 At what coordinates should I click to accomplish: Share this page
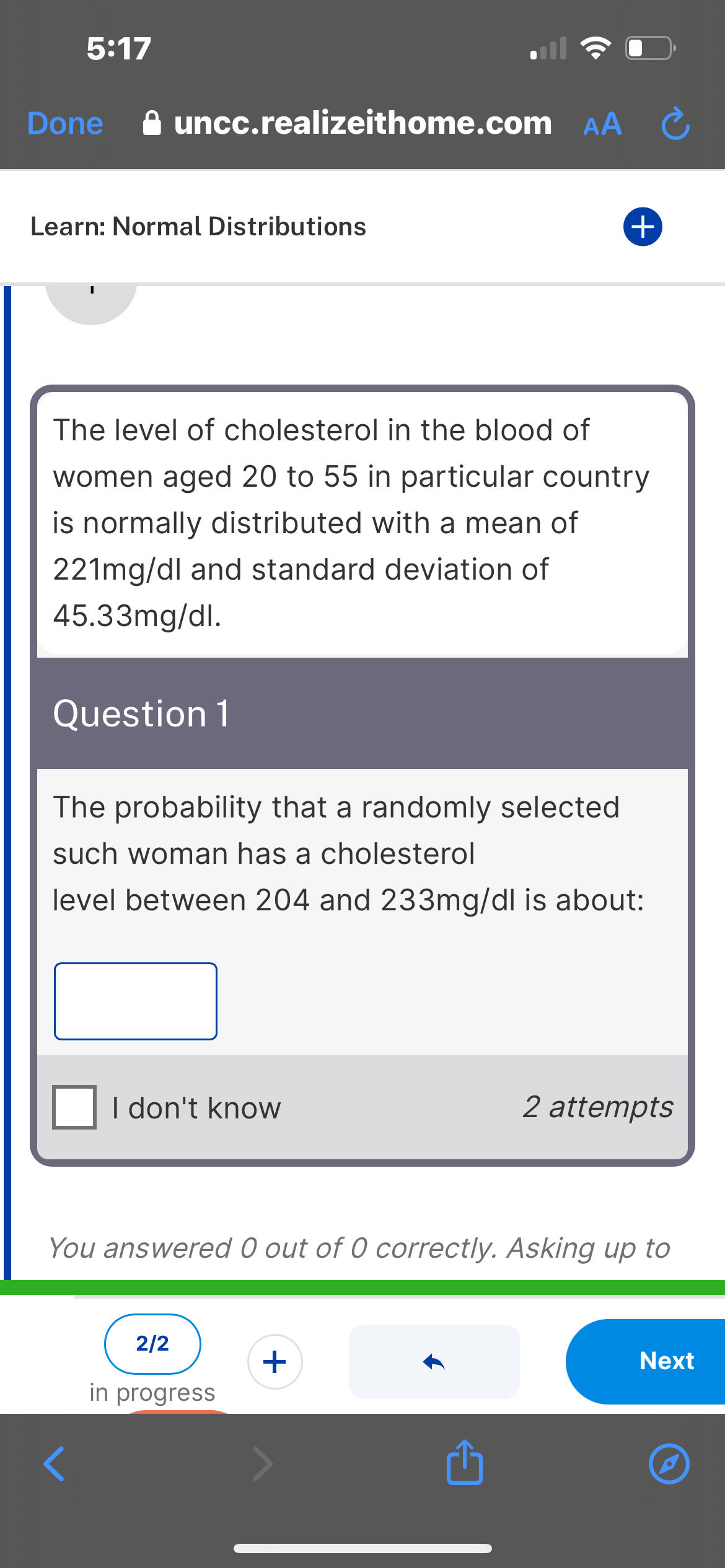tap(464, 1463)
